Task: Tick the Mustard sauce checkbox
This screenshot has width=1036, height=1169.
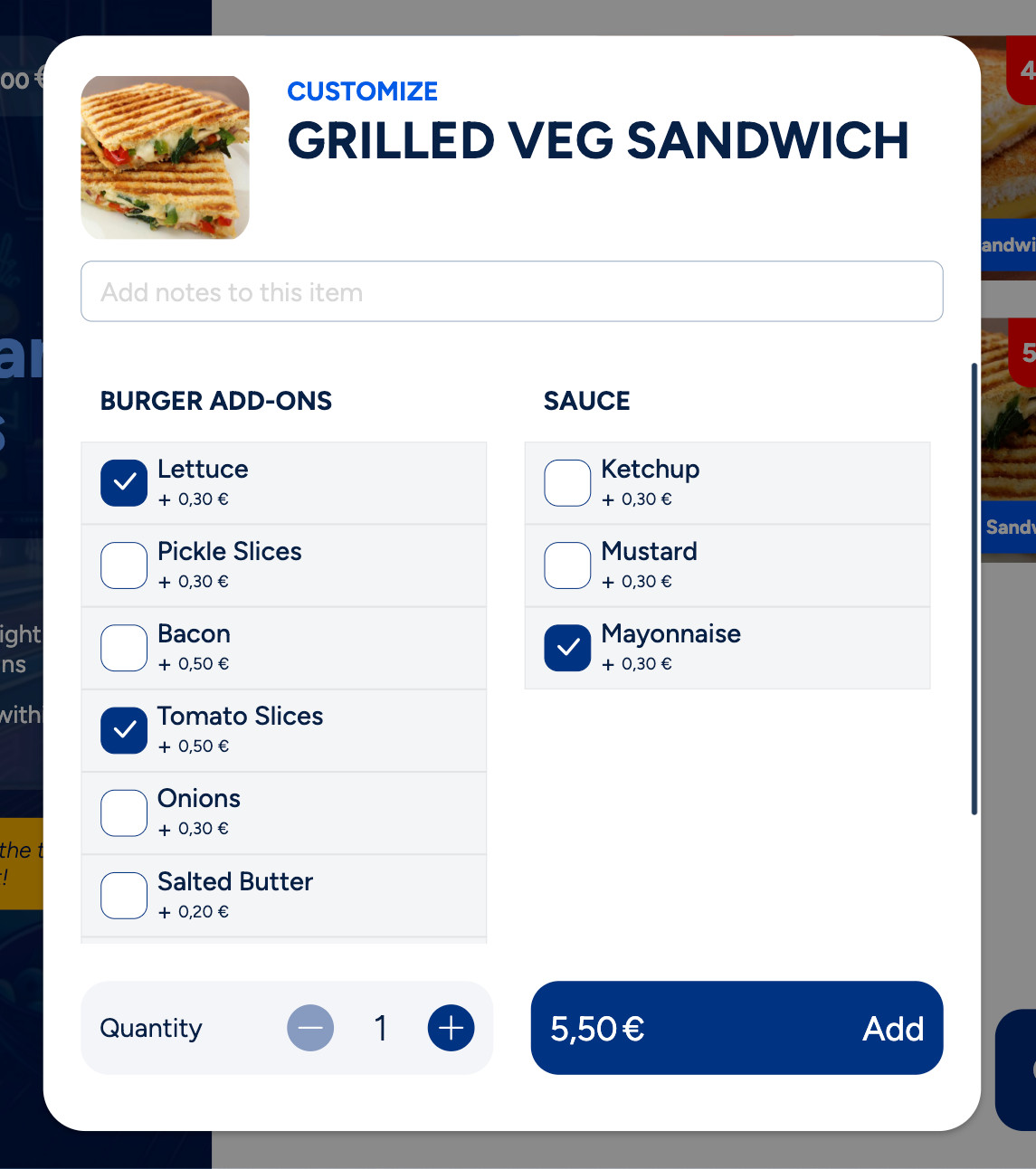Action: (x=567, y=565)
